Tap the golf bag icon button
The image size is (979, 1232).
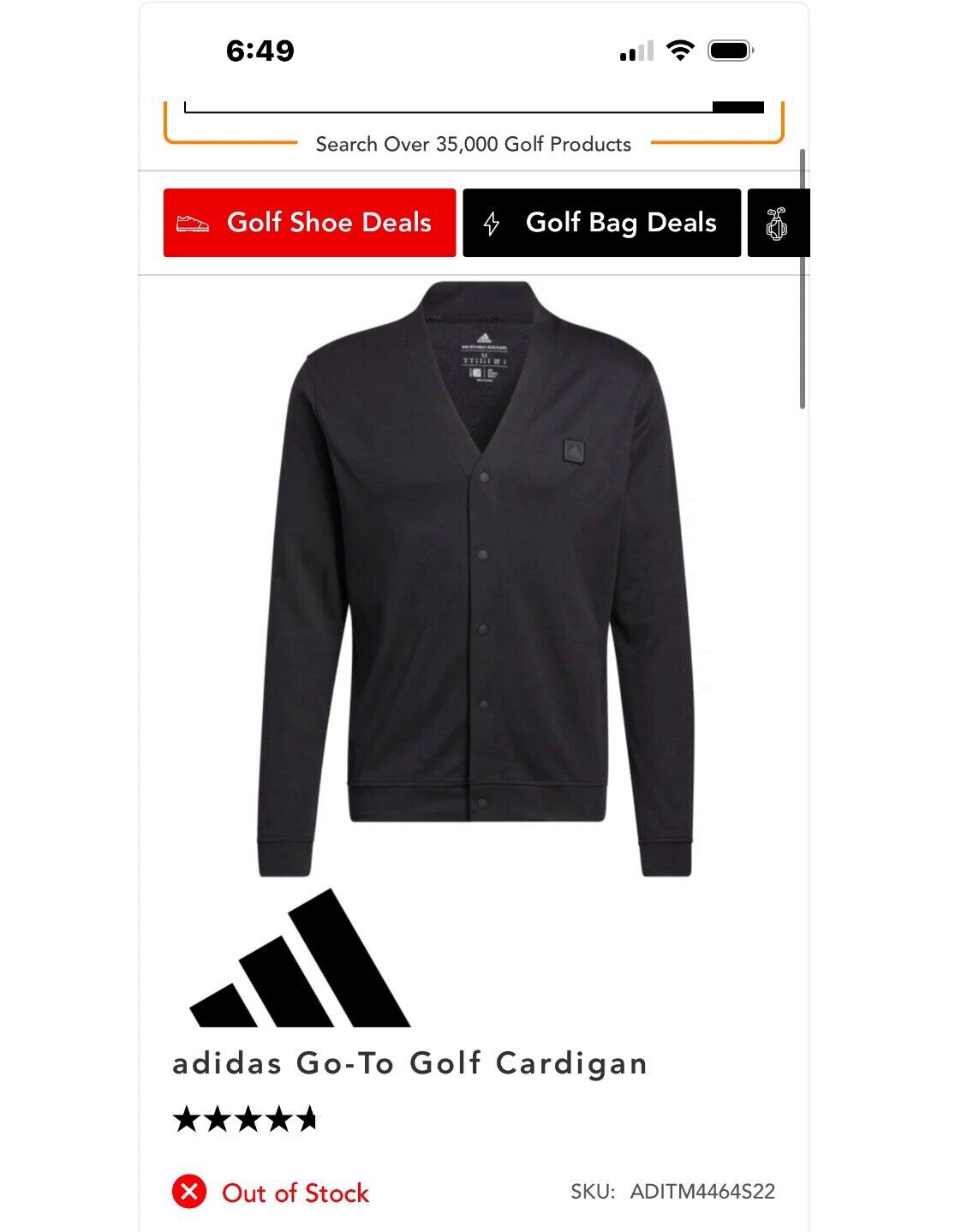pos(777,224)
